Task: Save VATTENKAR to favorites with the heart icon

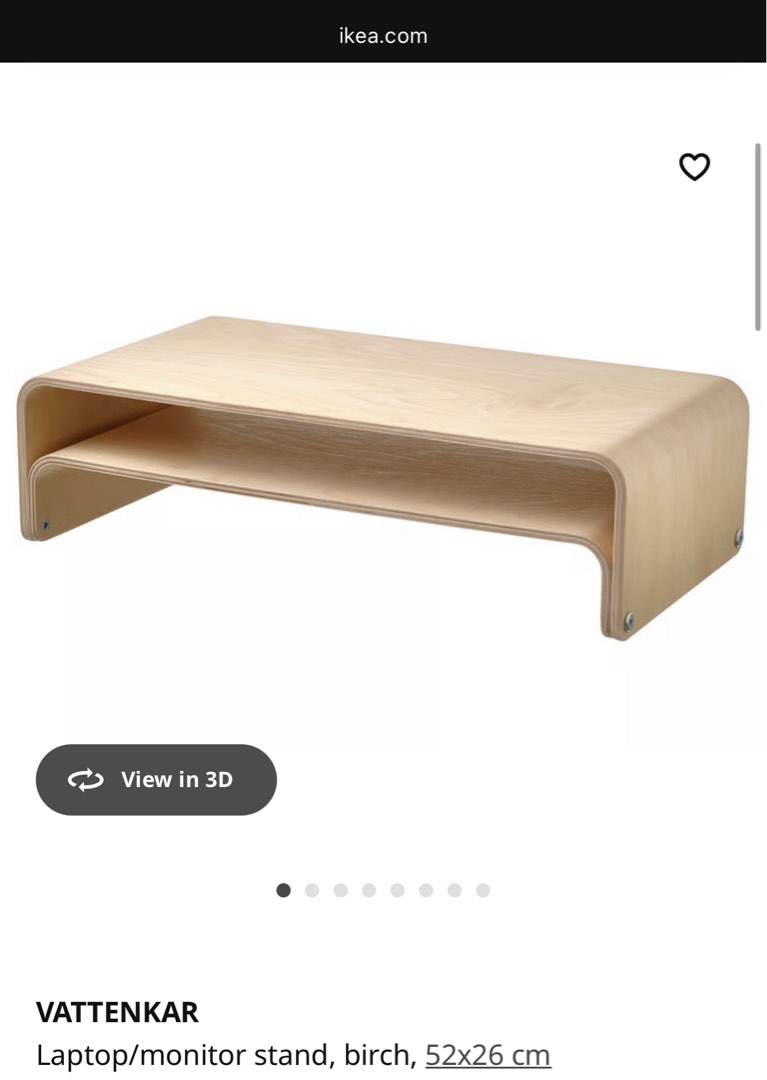Action: click(x=695, y=165)
